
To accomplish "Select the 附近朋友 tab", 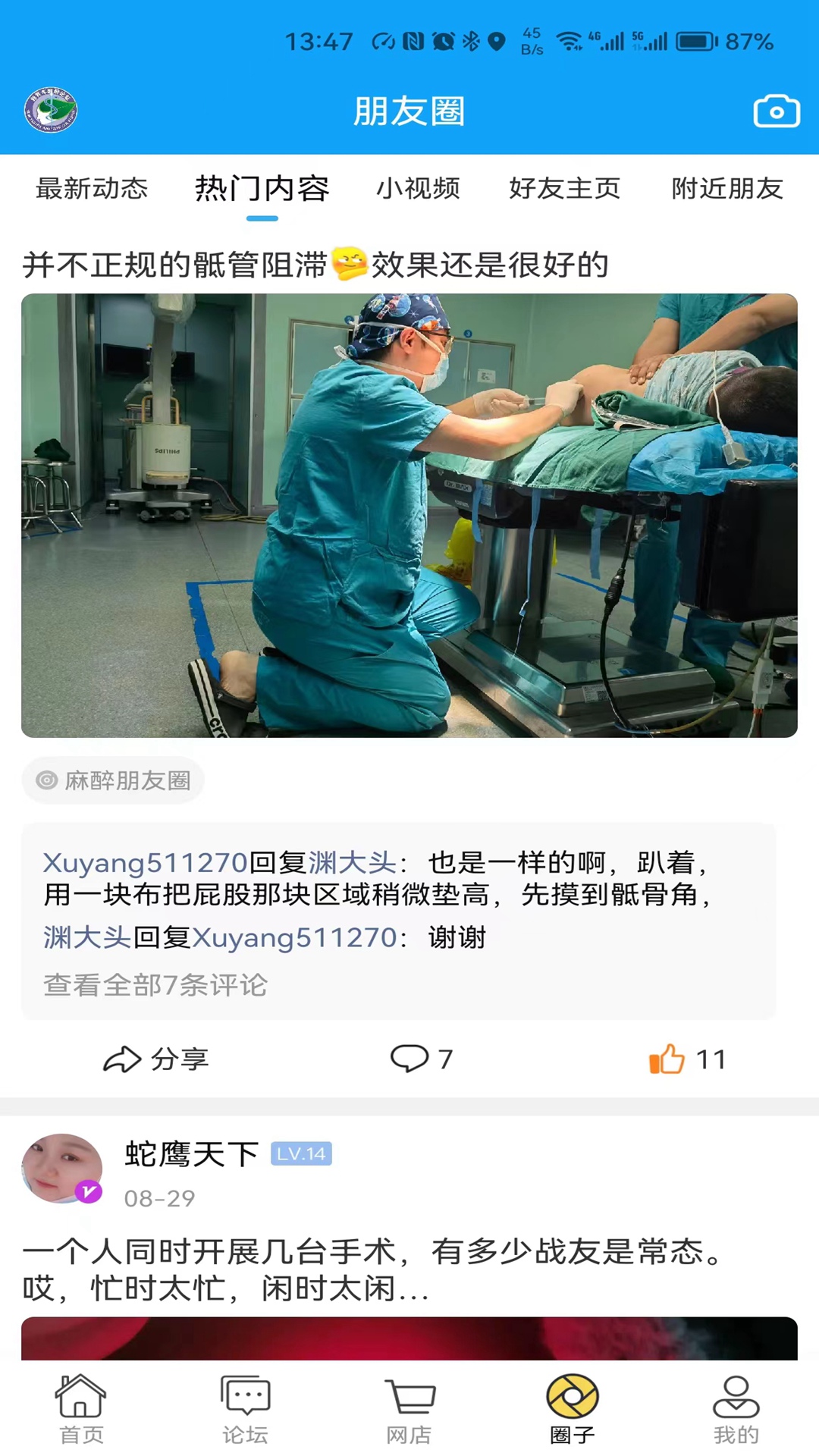I will pos(726,188).
